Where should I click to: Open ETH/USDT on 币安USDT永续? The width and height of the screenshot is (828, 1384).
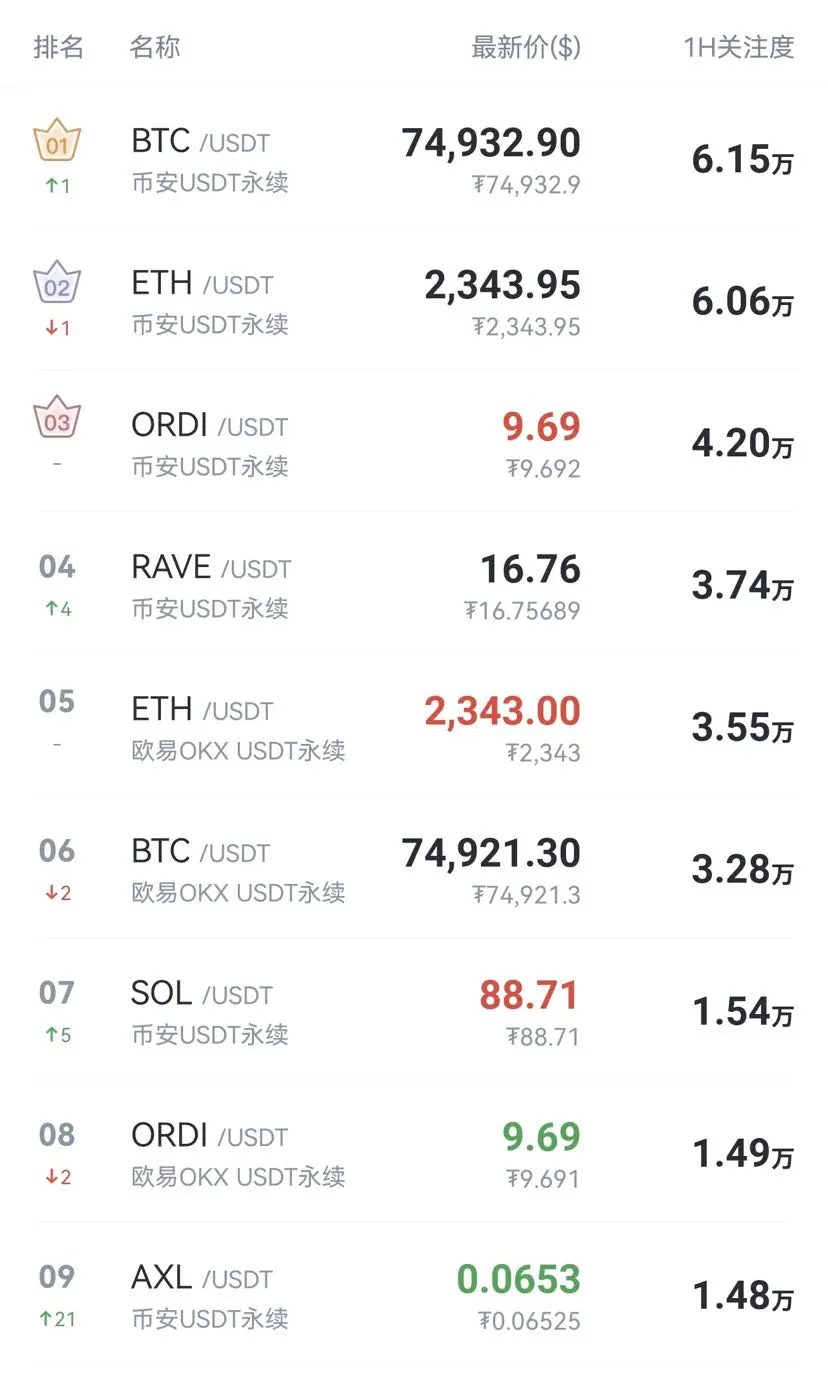point(210,301)
